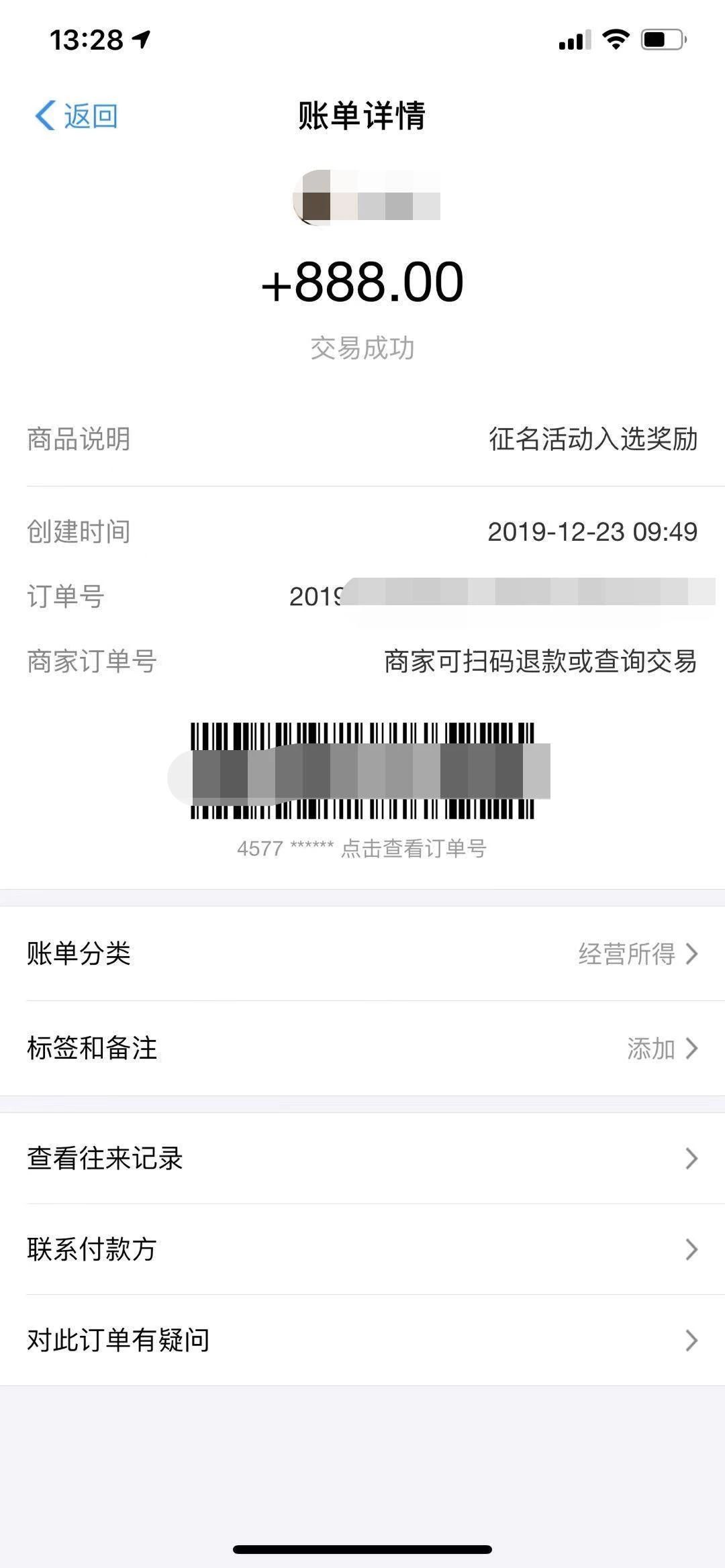725x1568 pixels.
Task: Add a tag in 标签和备注
Action: pos(362,1048)
